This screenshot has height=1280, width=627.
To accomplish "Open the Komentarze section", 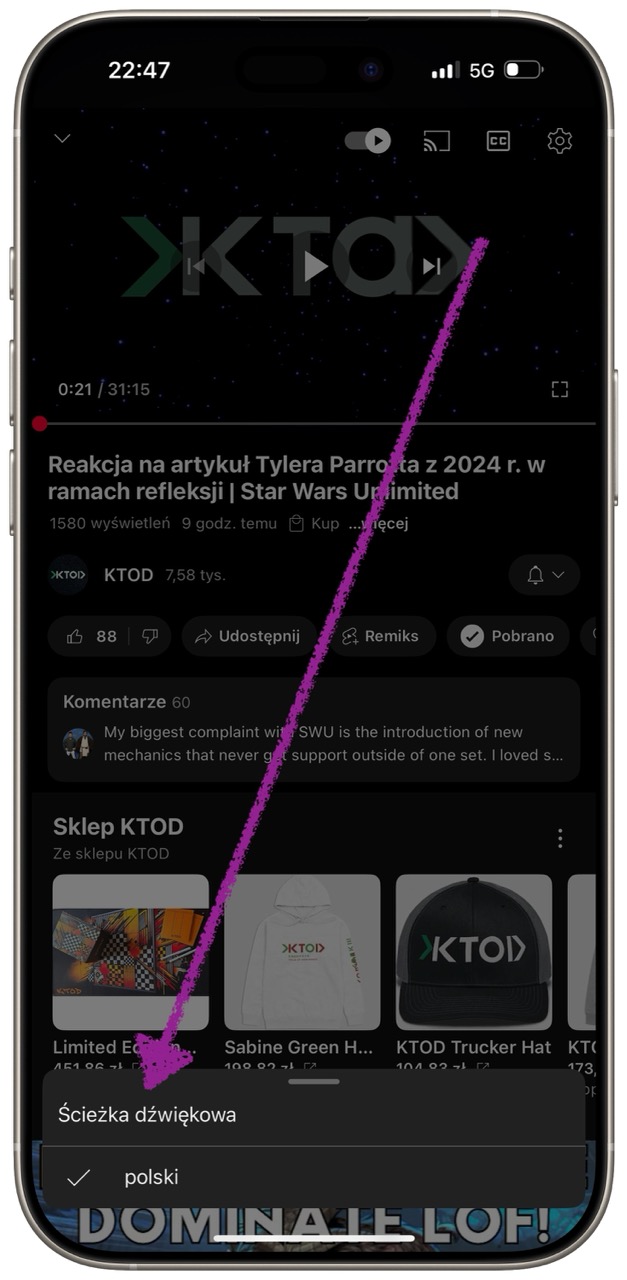I will (313, 729).
